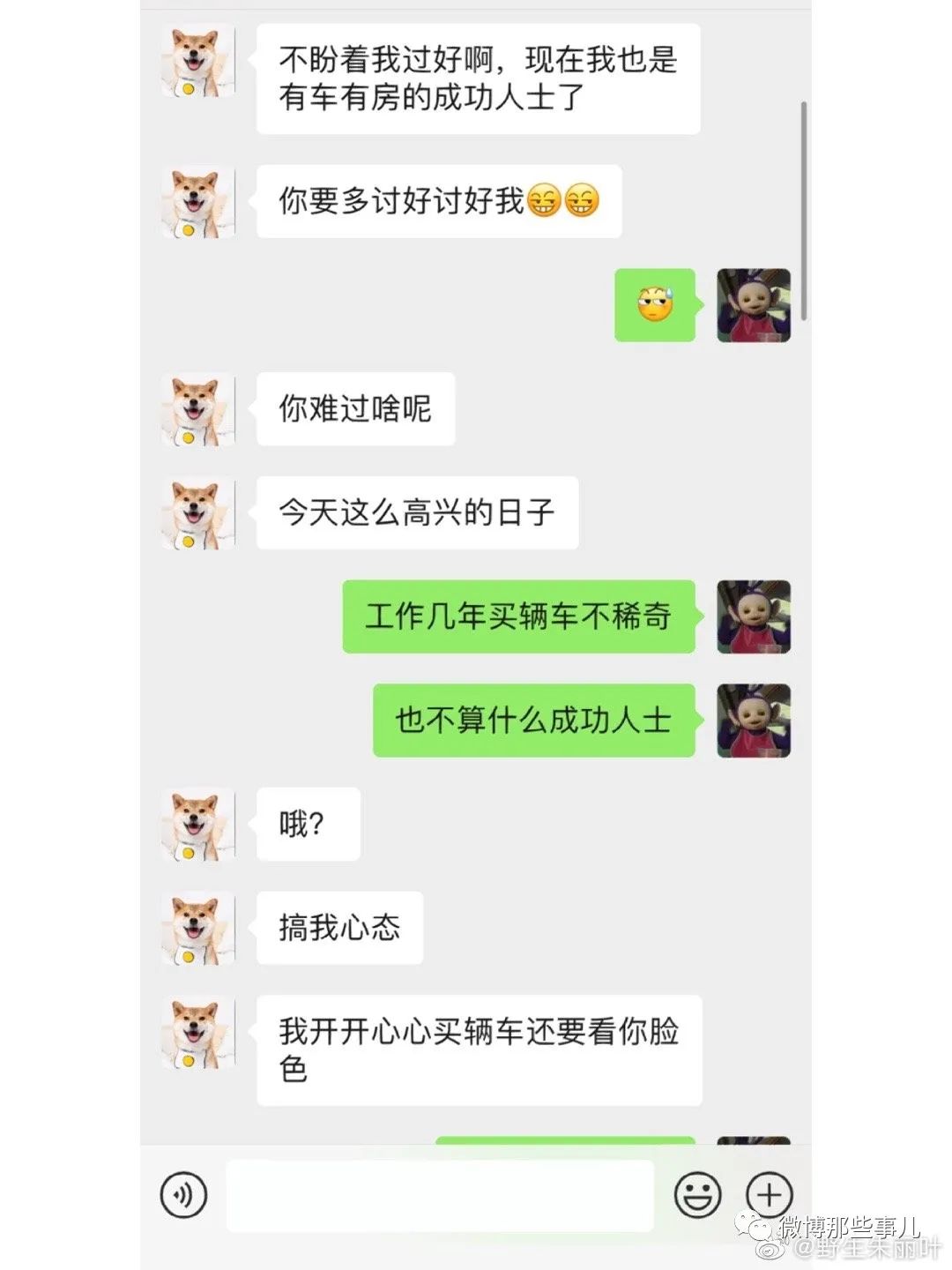952x1270 pixels.
Task: Open Shiba avatar beside "你难过啥呢"
Action: (197, 409)
